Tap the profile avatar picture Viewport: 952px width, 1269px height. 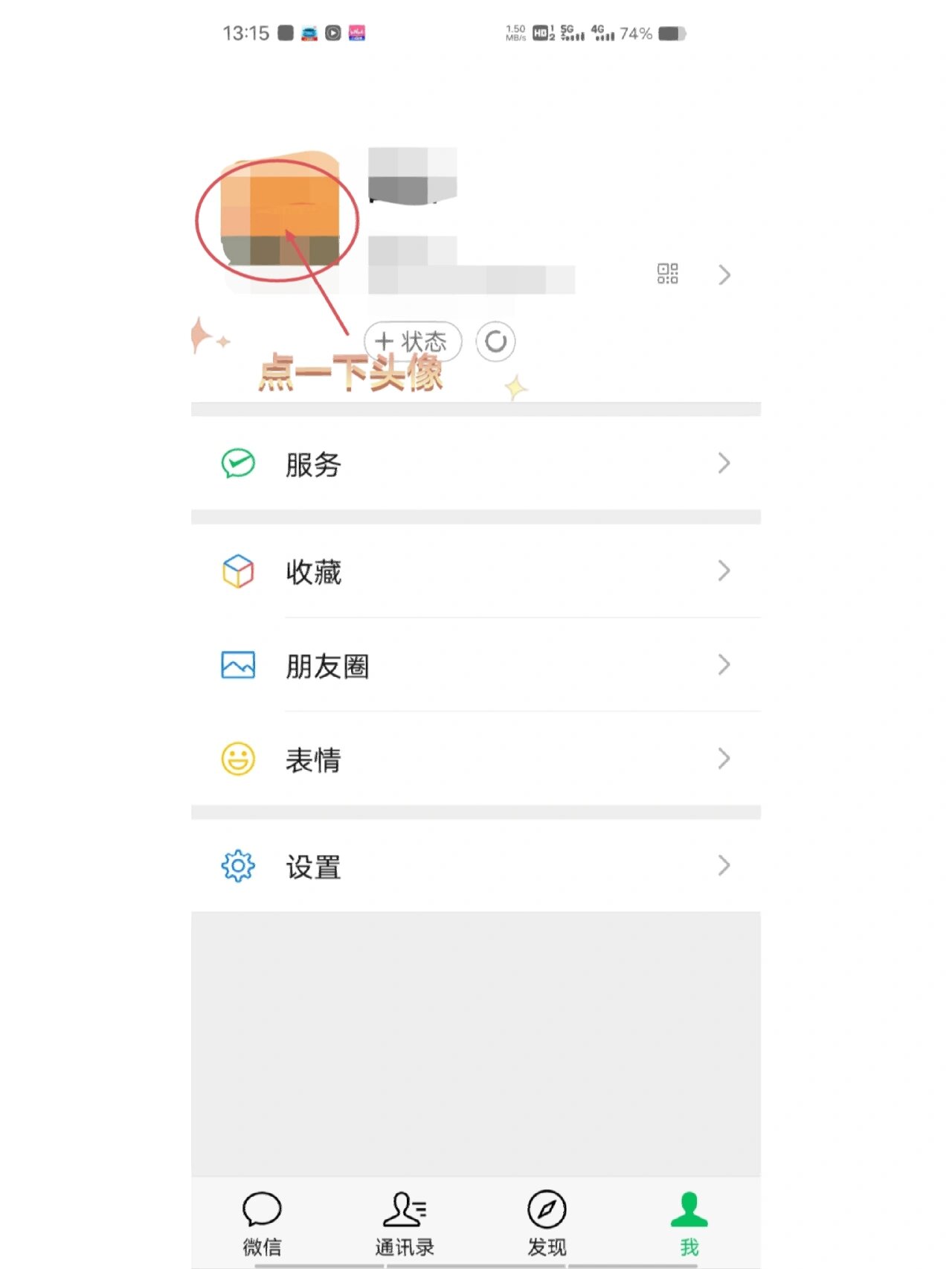280,219
